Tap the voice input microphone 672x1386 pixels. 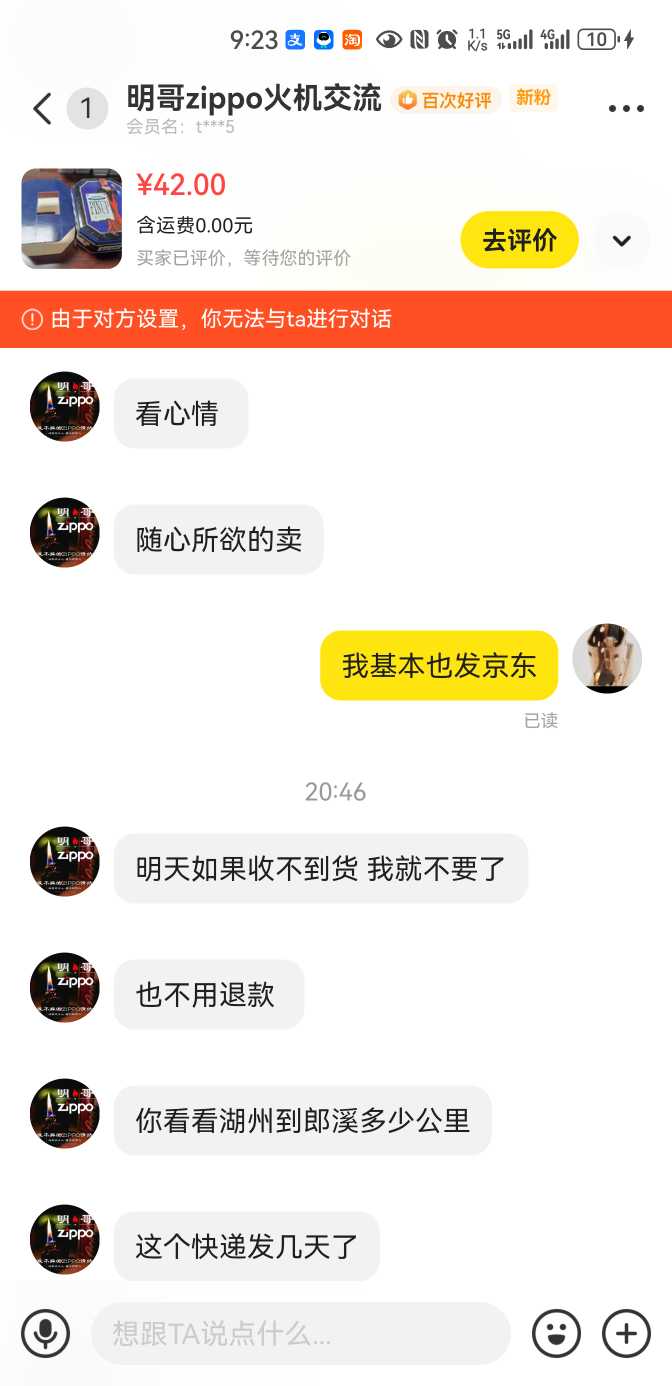[x=46, y=1333]
